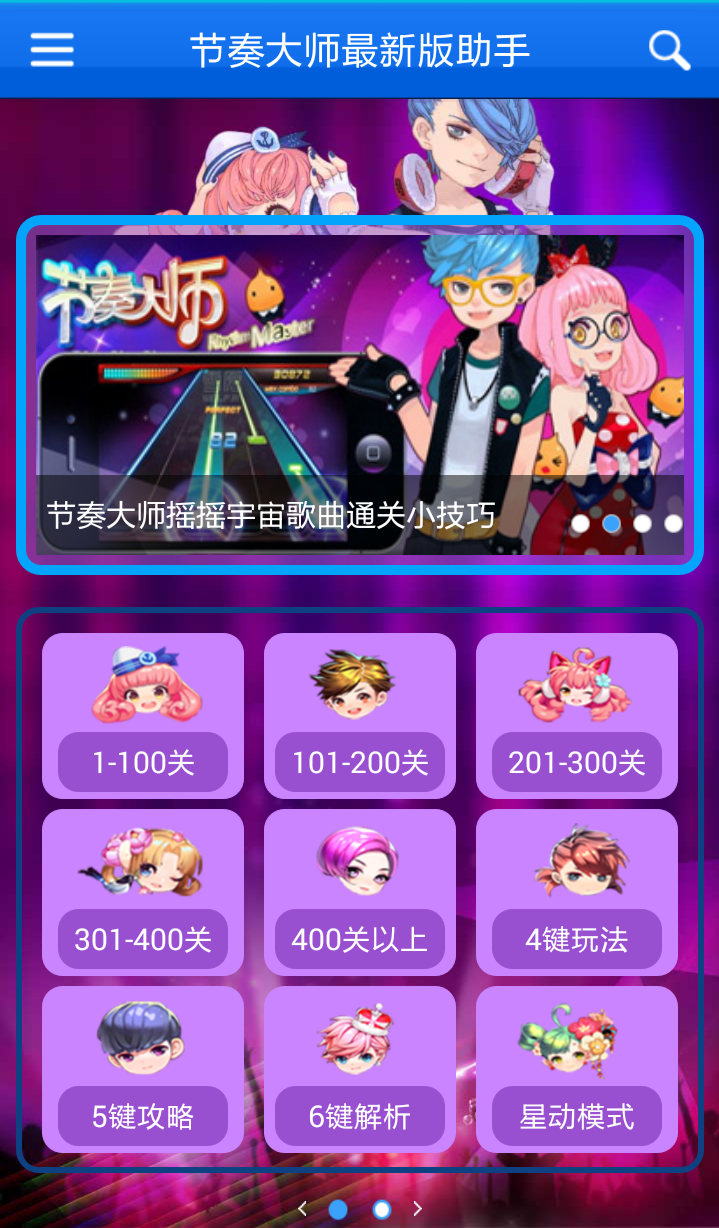
Task: Tap the 301-400关 tile
Action: click(x=143, y=893)
